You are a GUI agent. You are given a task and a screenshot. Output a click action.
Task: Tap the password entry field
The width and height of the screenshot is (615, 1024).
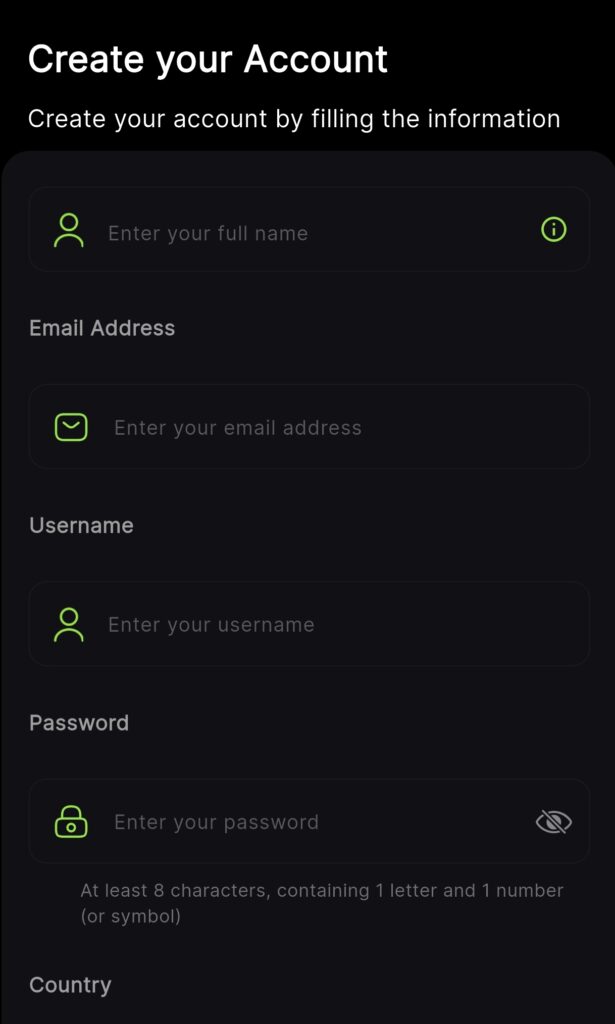pyautogui.click(x=309, y=821)
